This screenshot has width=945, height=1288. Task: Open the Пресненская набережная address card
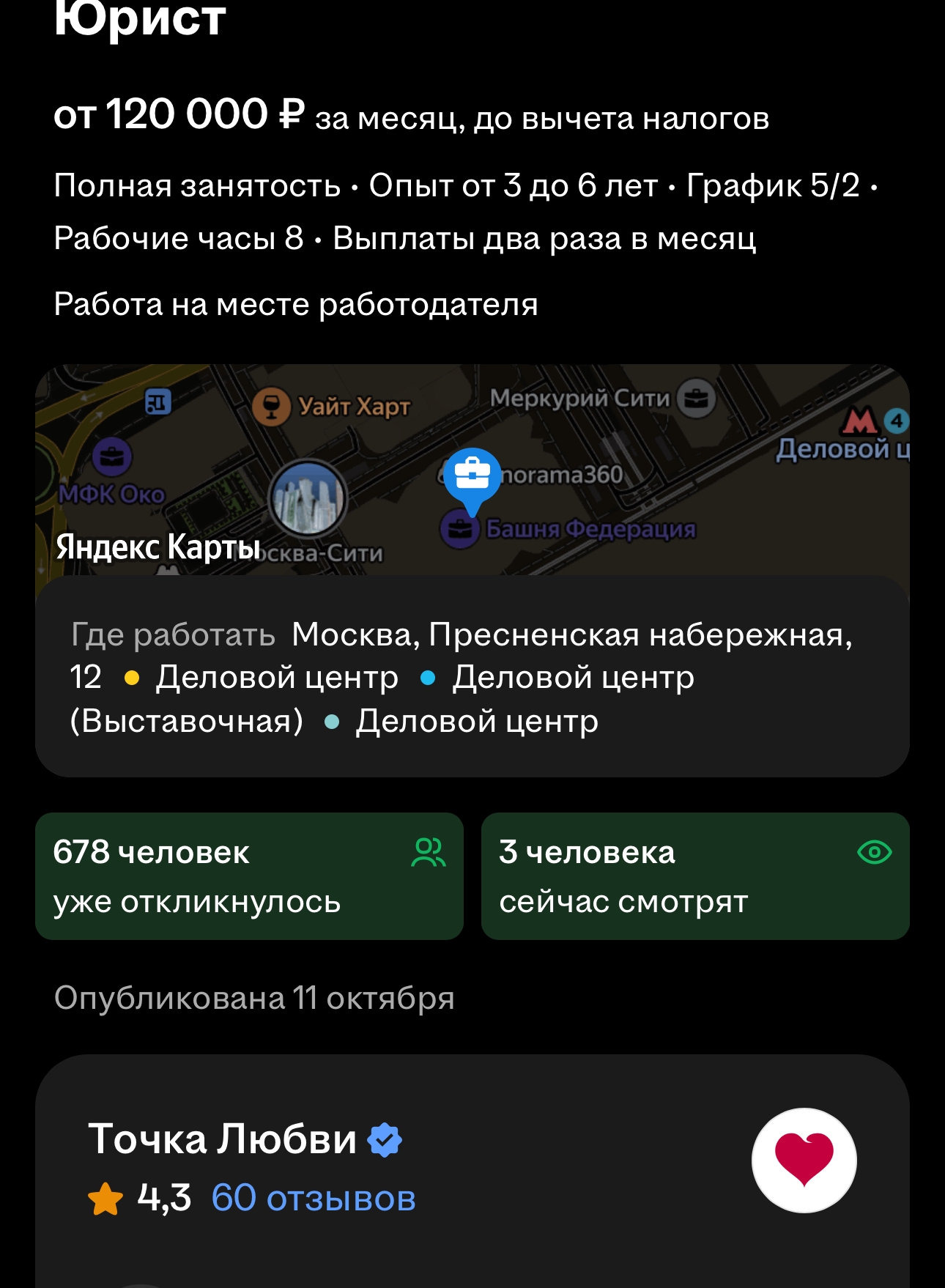[x=472, y=677]
